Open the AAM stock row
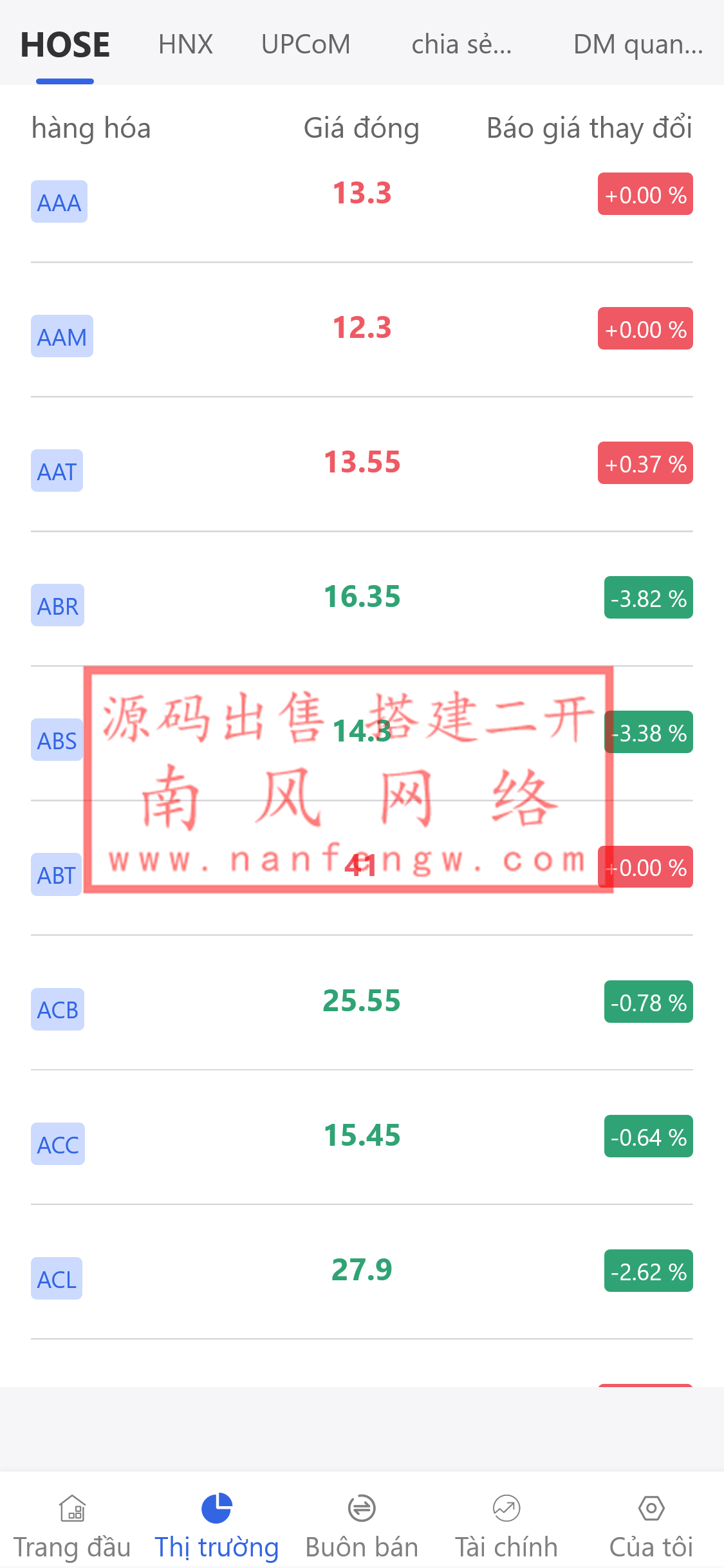Viewport: 724px width, 1568px height. [62, 337]
